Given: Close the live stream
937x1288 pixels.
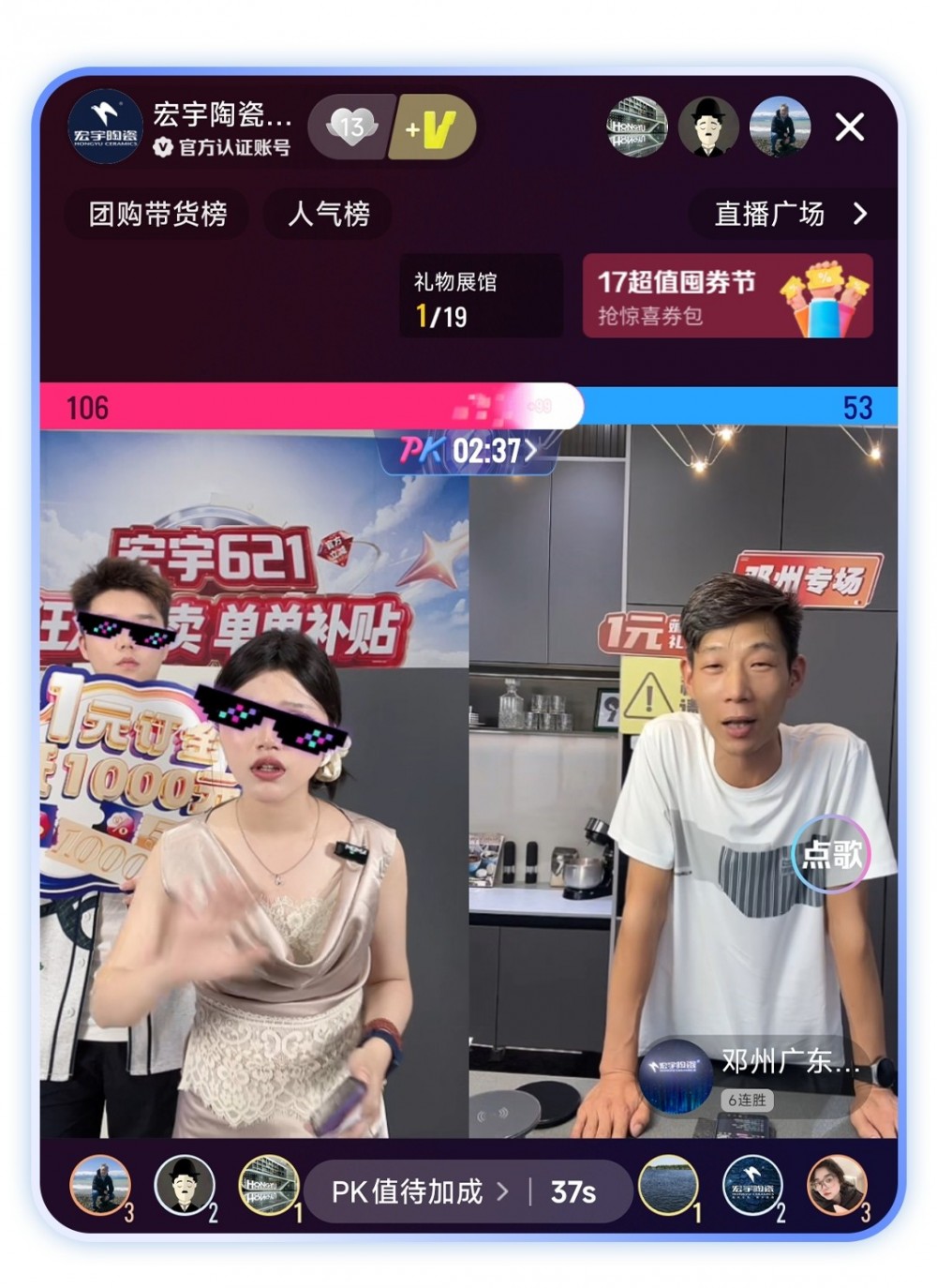Looking at the screenshot, I should (849, 127).
